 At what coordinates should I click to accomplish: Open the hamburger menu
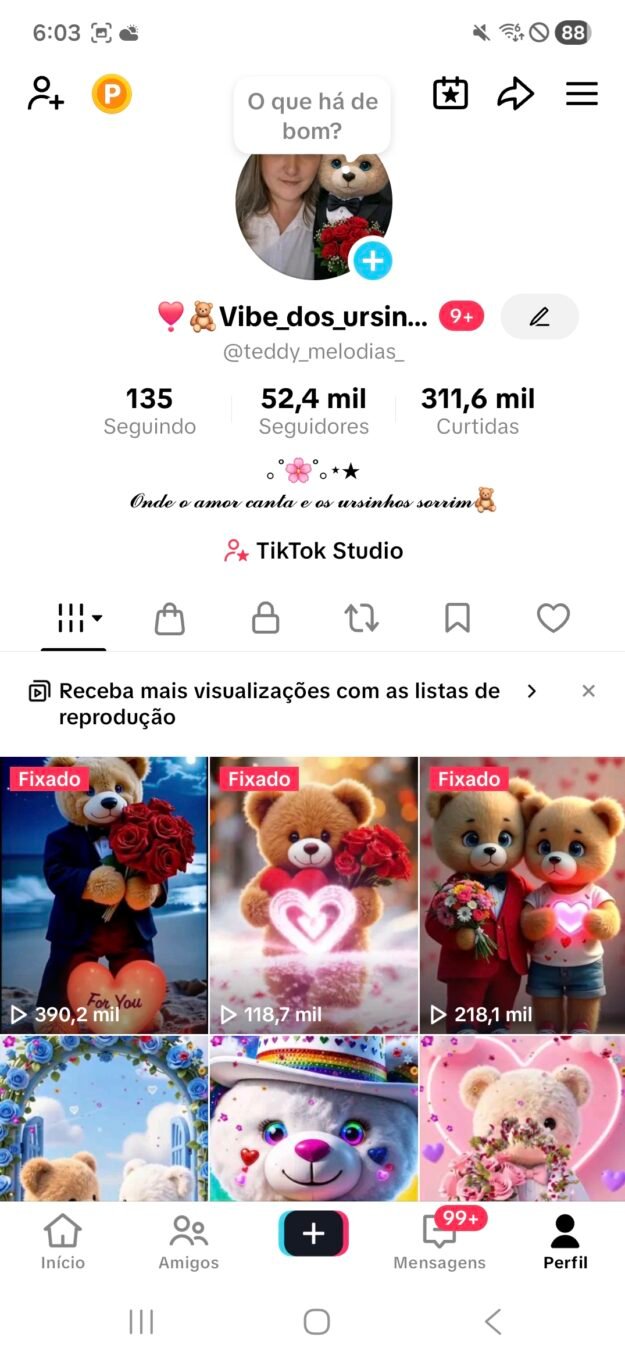point(581,94)
